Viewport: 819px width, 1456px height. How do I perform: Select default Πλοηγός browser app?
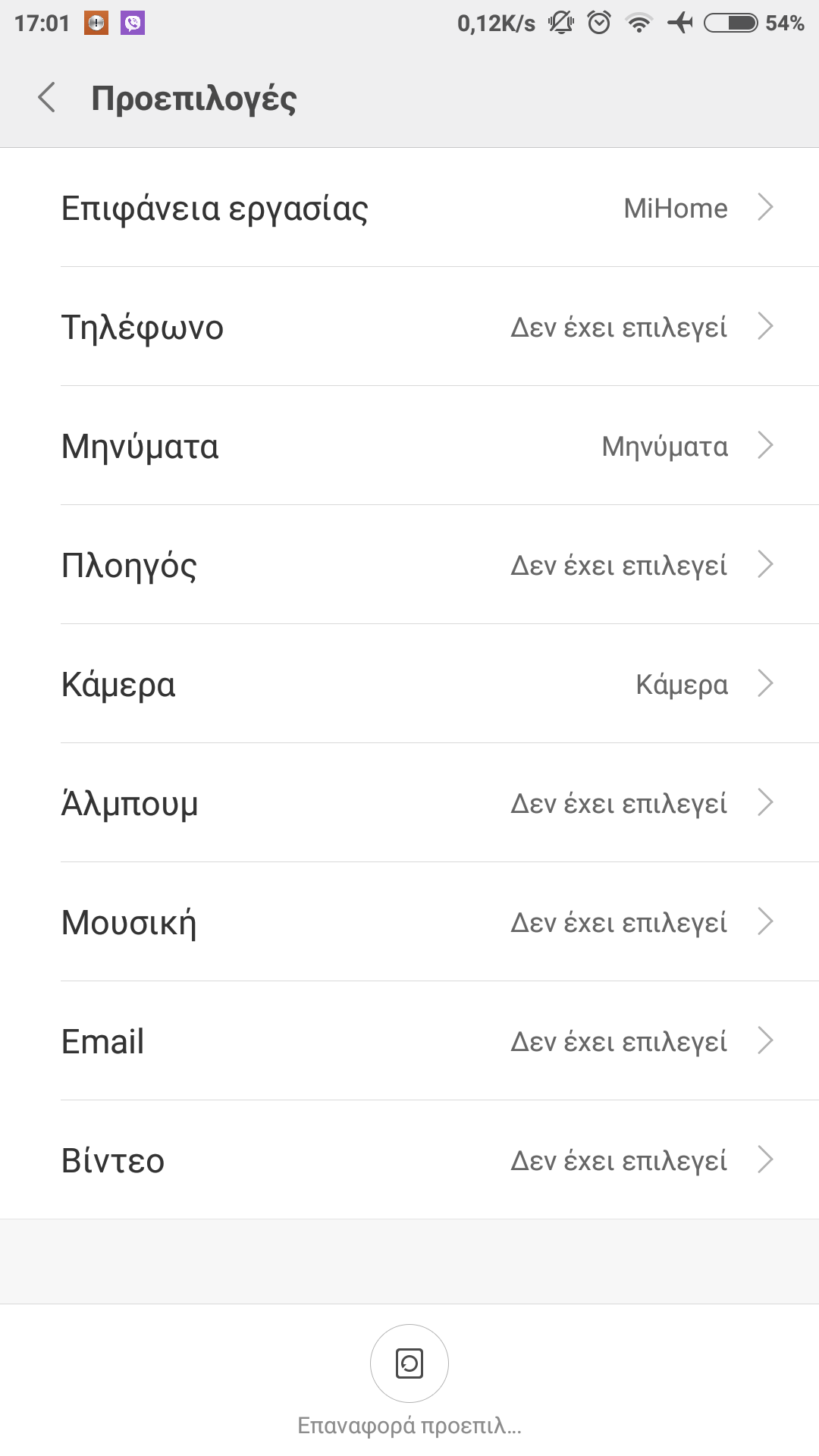click(409, 565)
